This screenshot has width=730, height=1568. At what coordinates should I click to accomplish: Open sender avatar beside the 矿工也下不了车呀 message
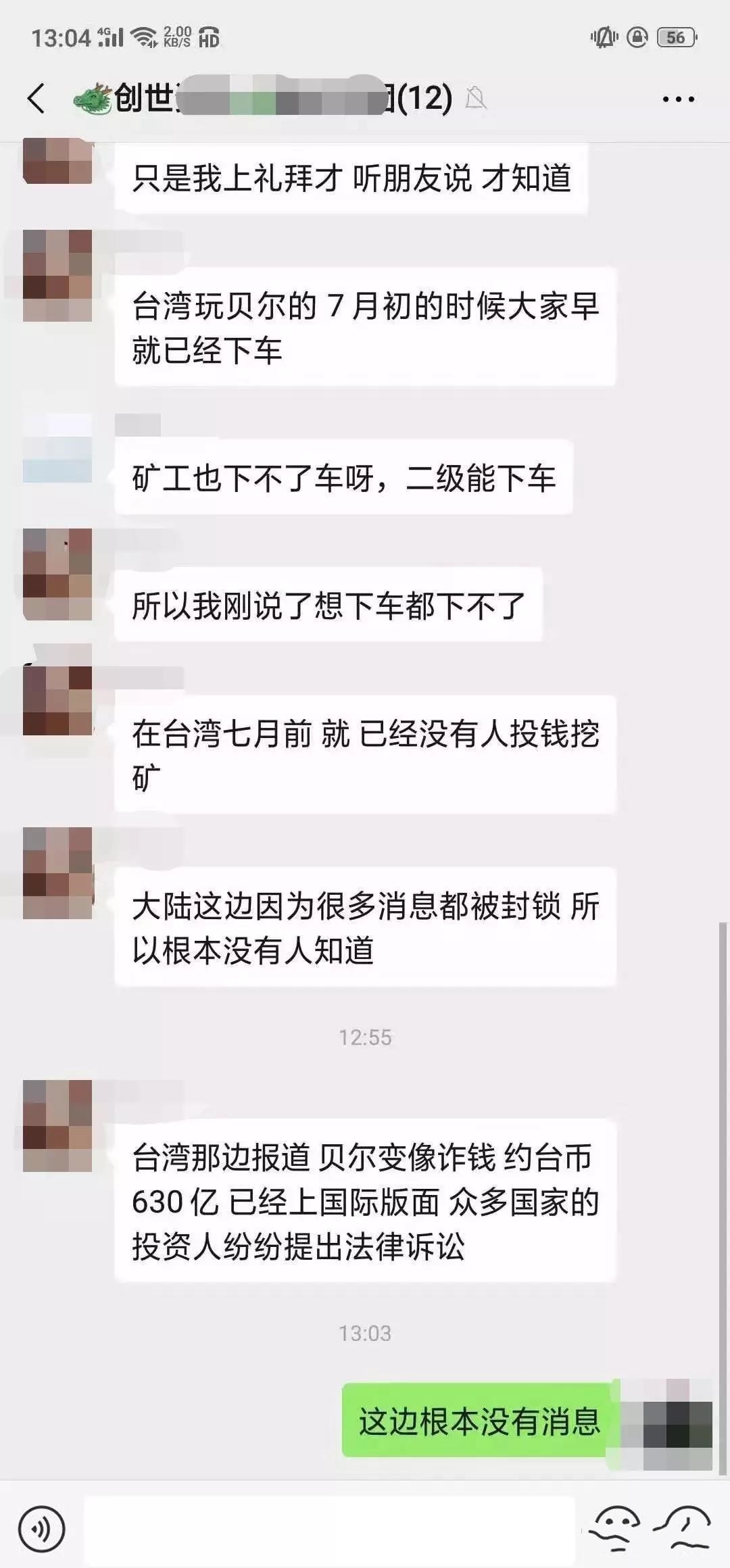[x=57, y=448]
